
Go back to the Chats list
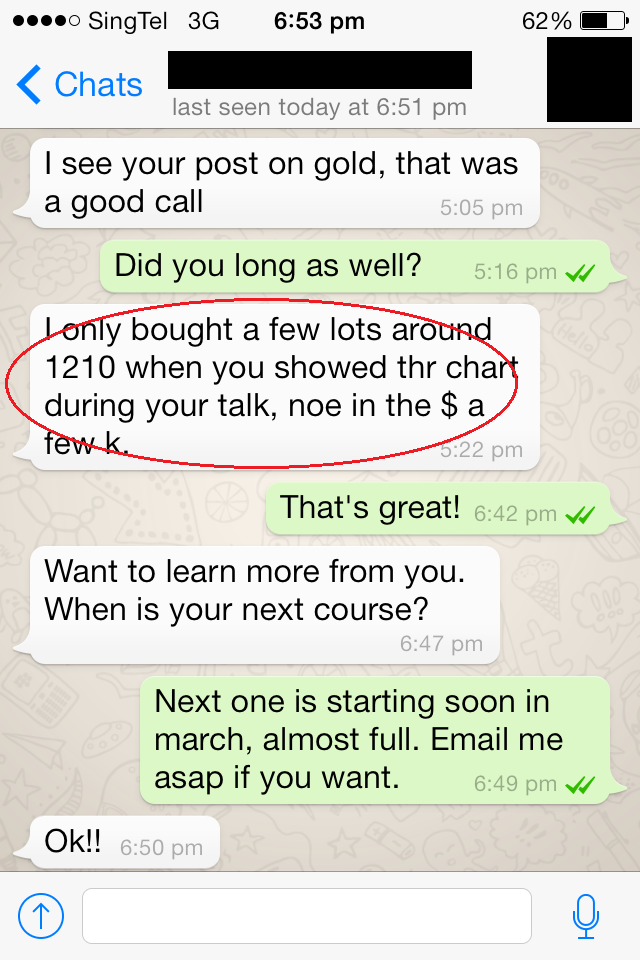80,85
